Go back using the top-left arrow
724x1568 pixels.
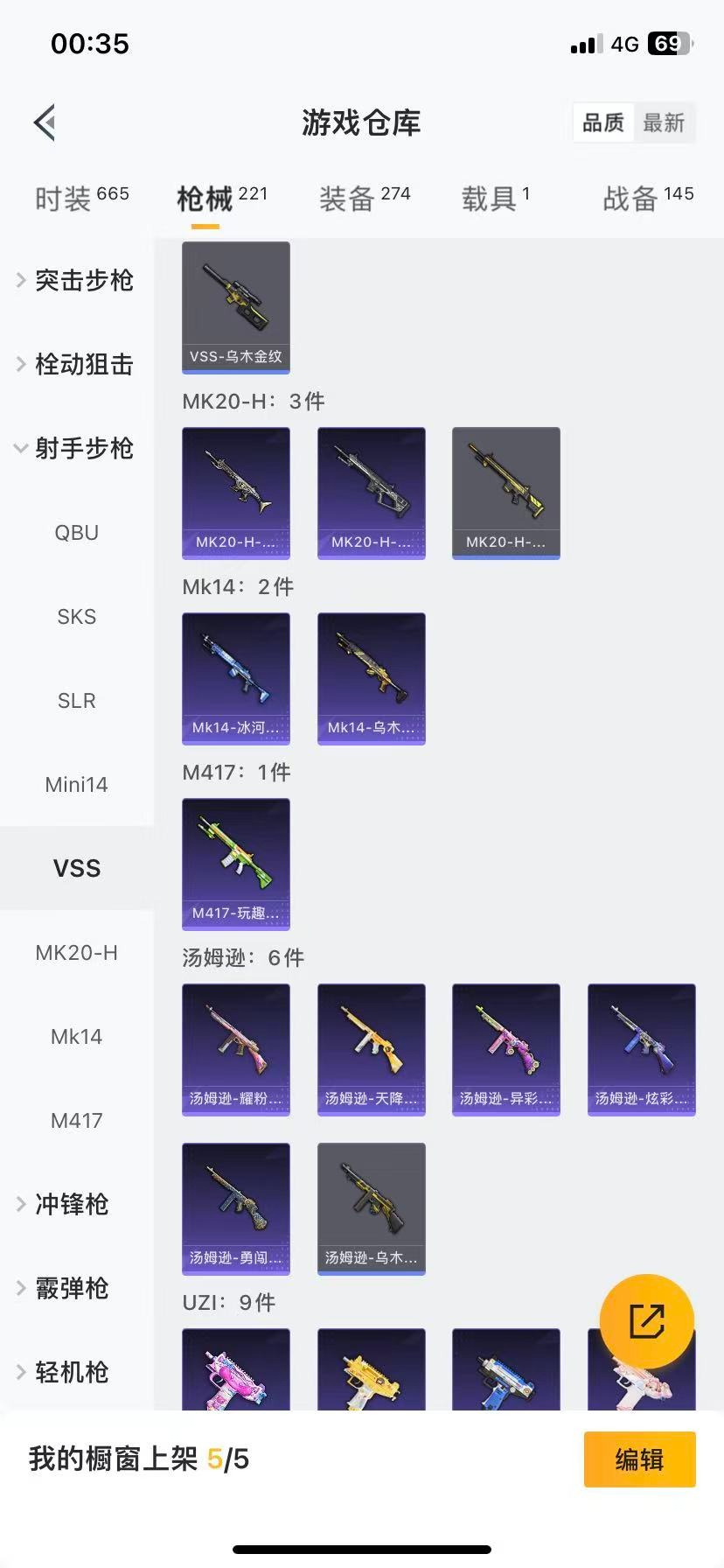point(45,122)
